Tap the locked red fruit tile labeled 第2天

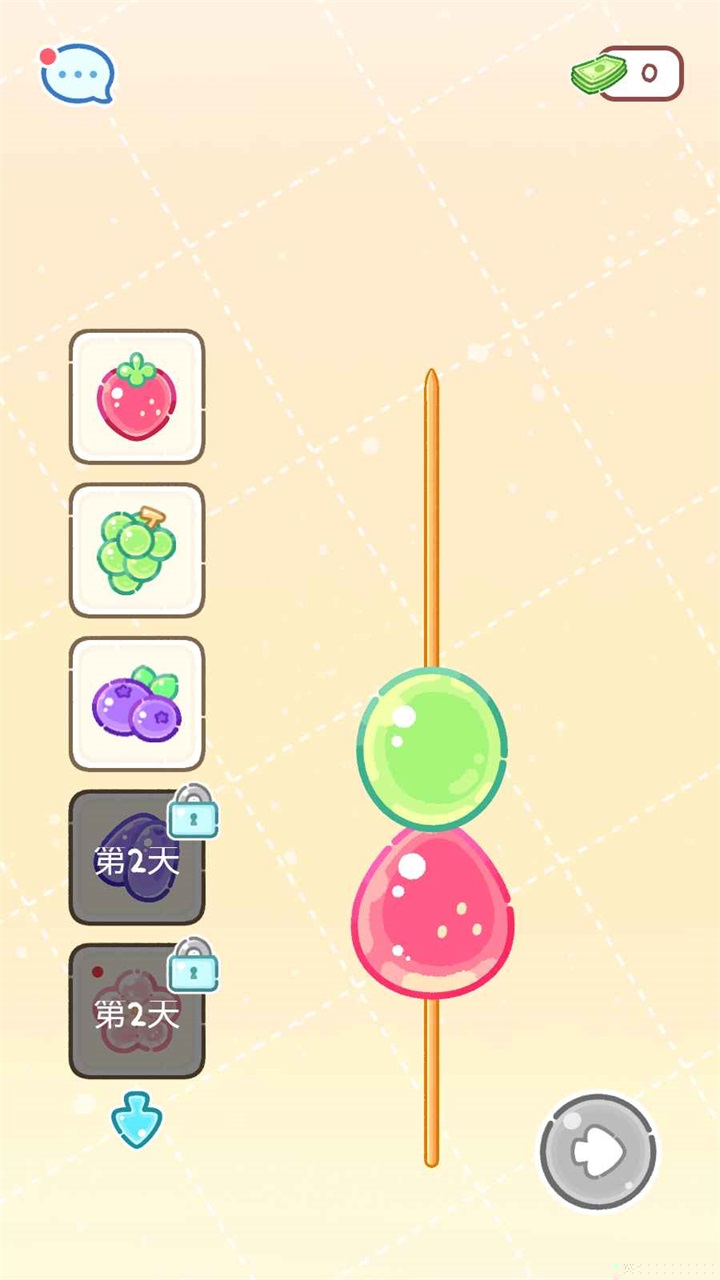pos(137,1012)
